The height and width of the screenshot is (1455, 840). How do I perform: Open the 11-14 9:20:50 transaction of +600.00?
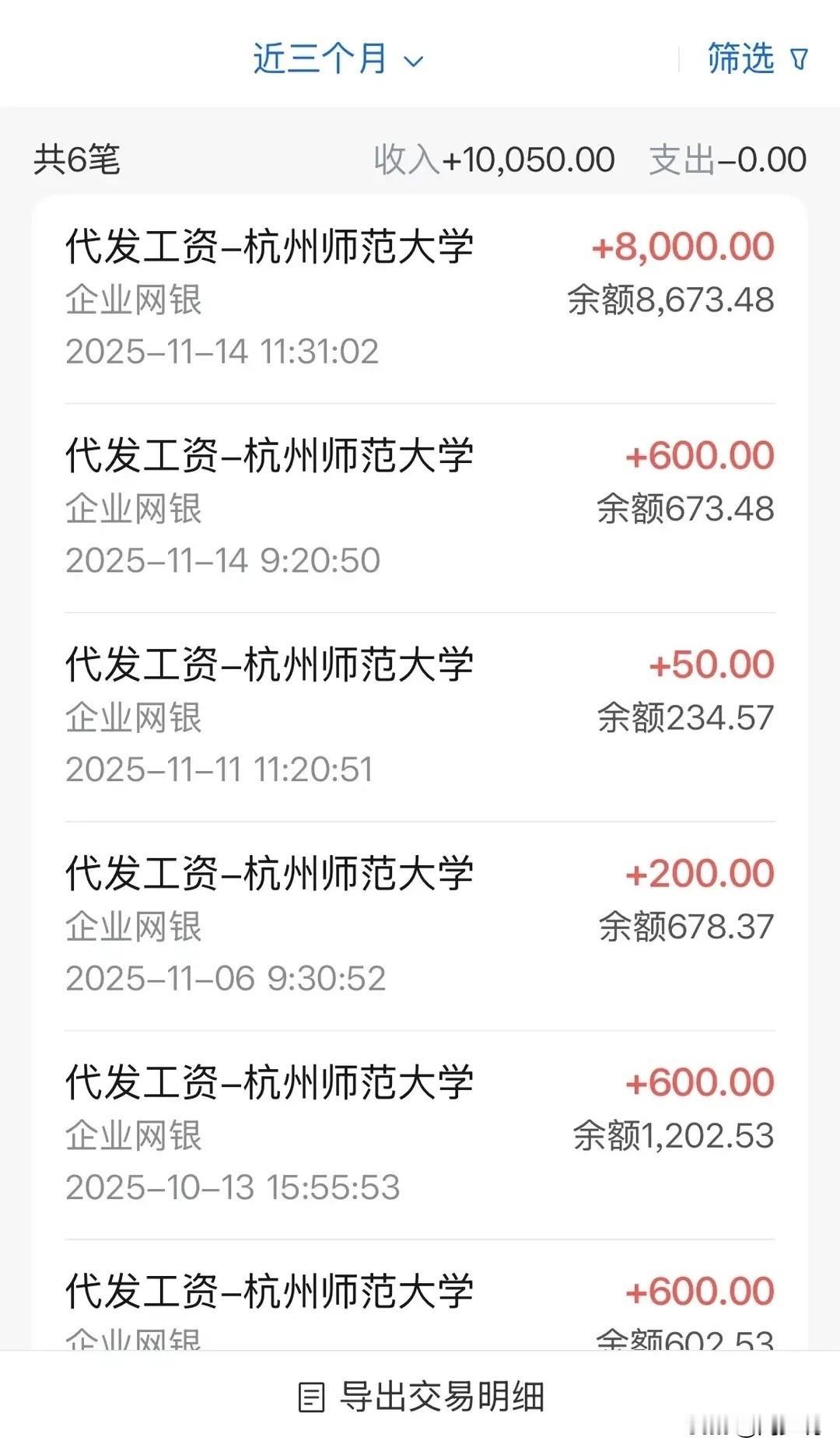click(420, 504)
